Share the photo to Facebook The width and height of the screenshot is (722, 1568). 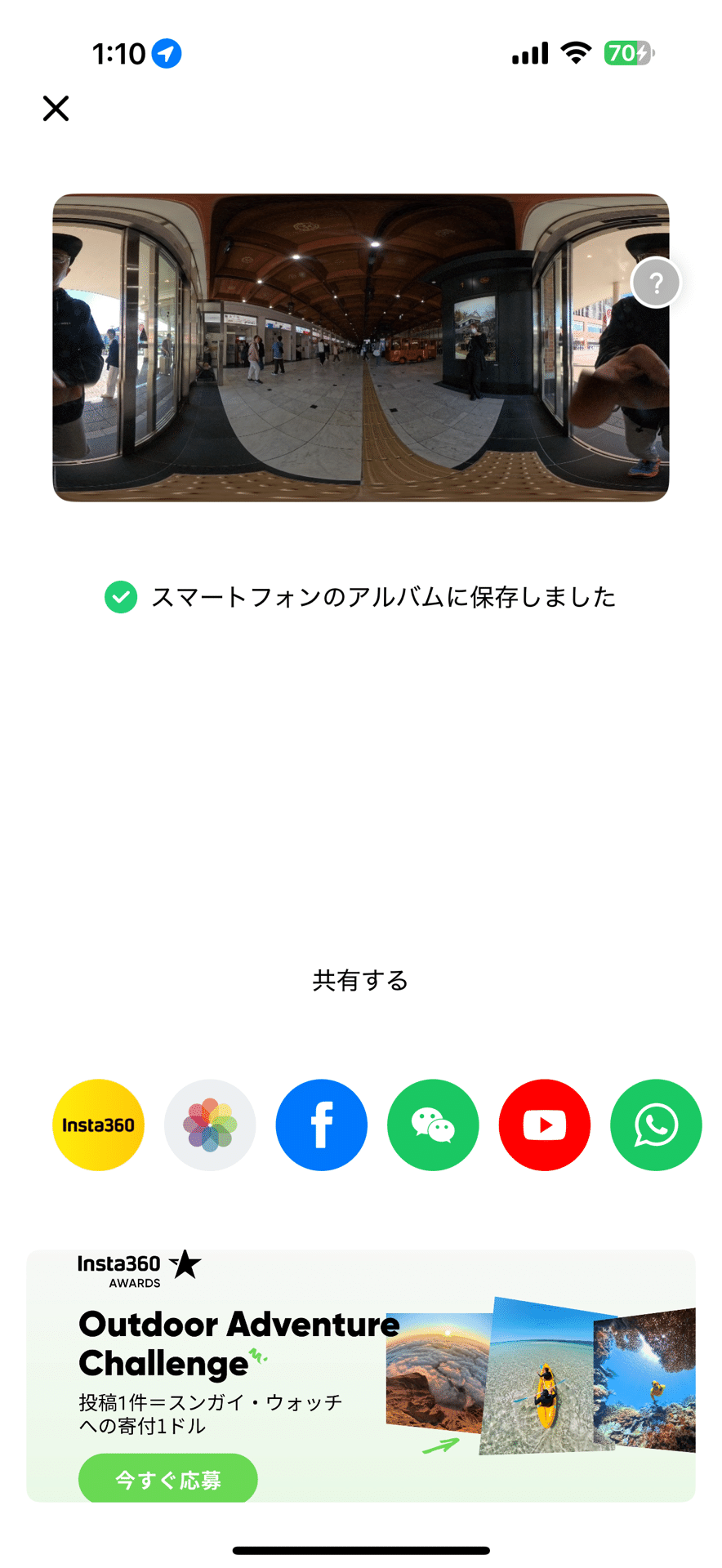322,1125
